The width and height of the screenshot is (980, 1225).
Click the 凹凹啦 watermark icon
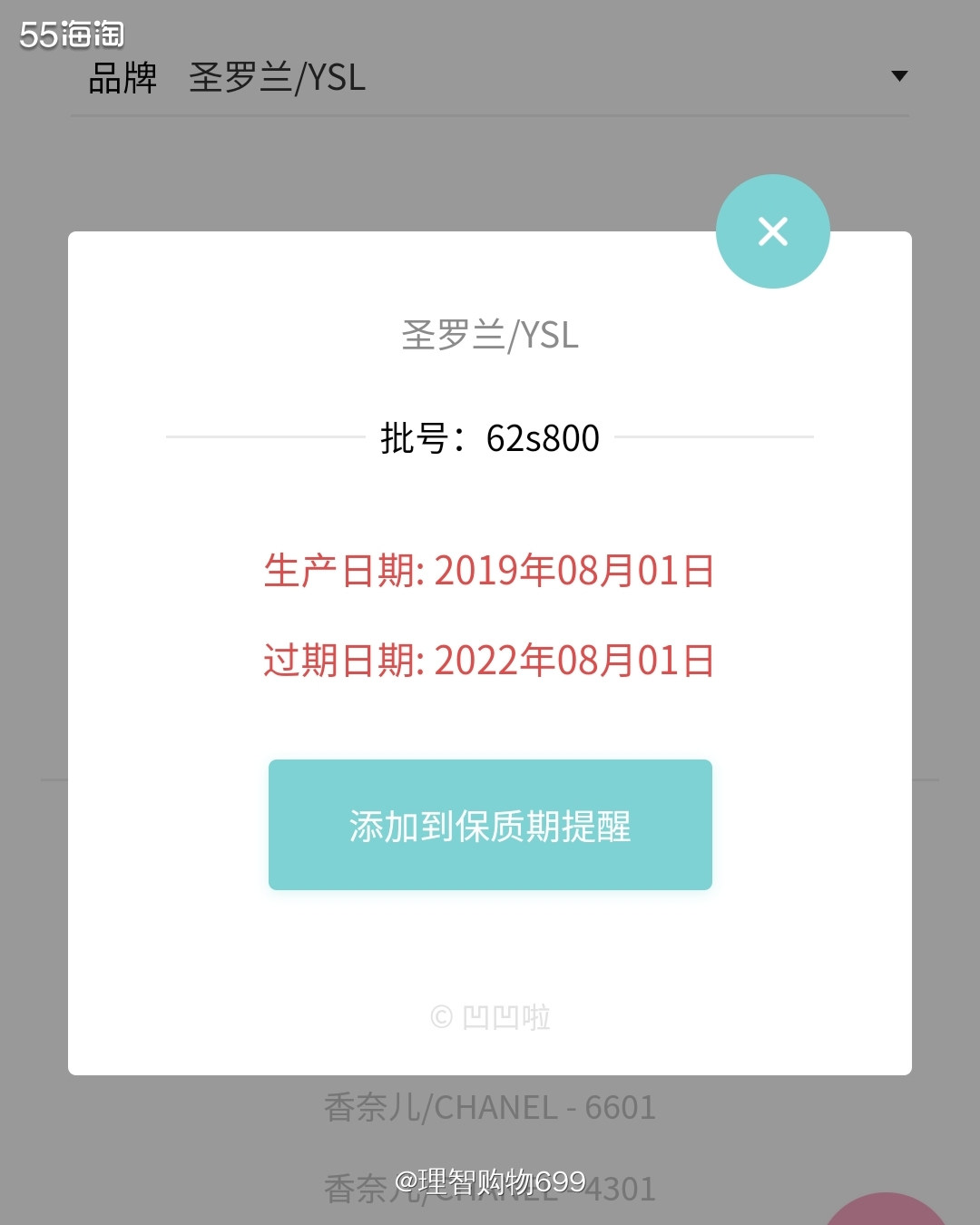pos(508,1016)
